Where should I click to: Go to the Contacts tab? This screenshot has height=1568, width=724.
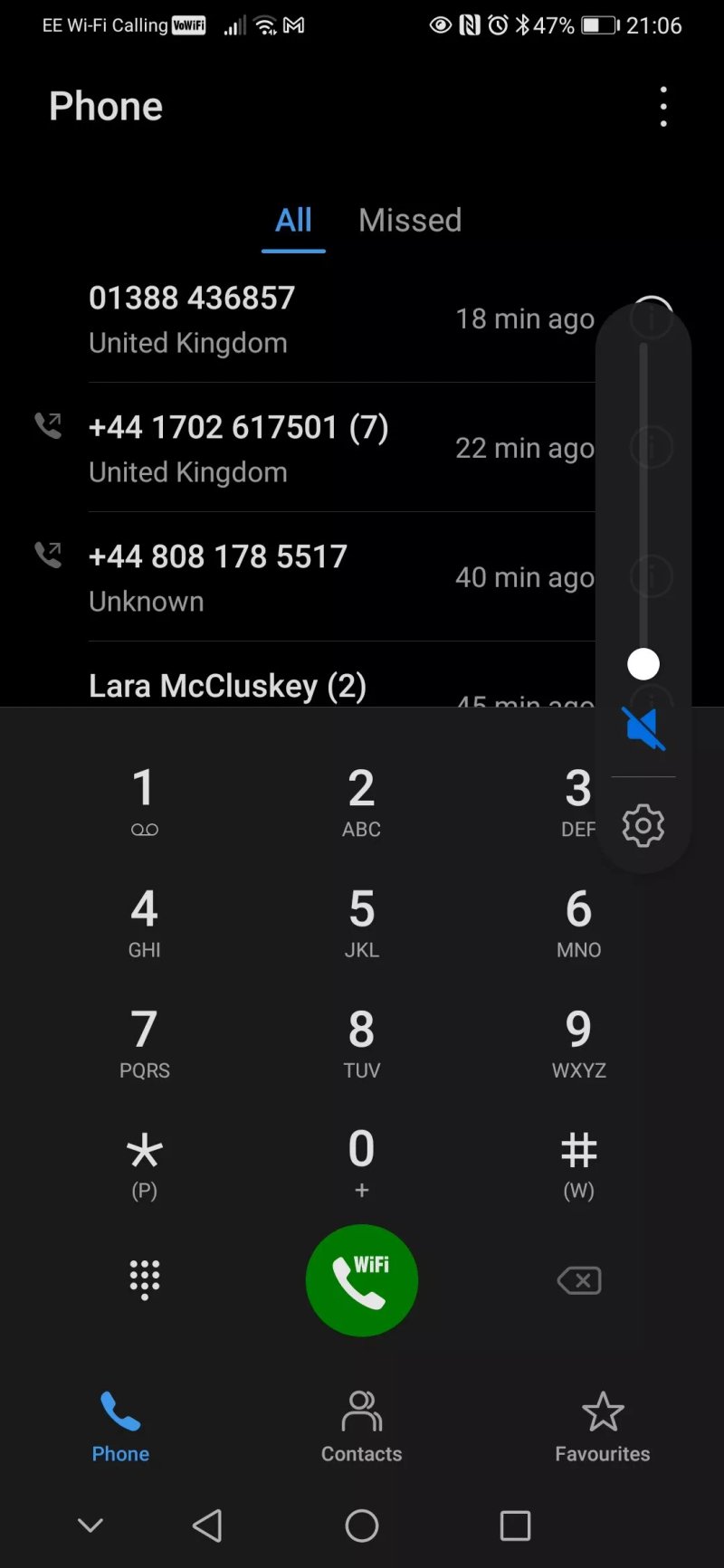[361, 1428]
